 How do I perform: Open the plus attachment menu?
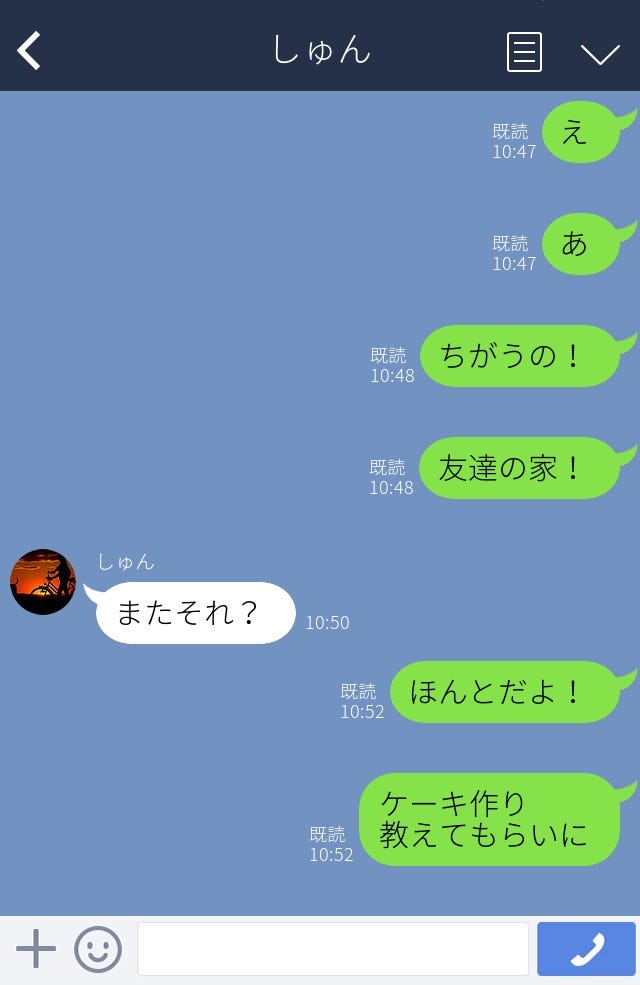point(36,948)
